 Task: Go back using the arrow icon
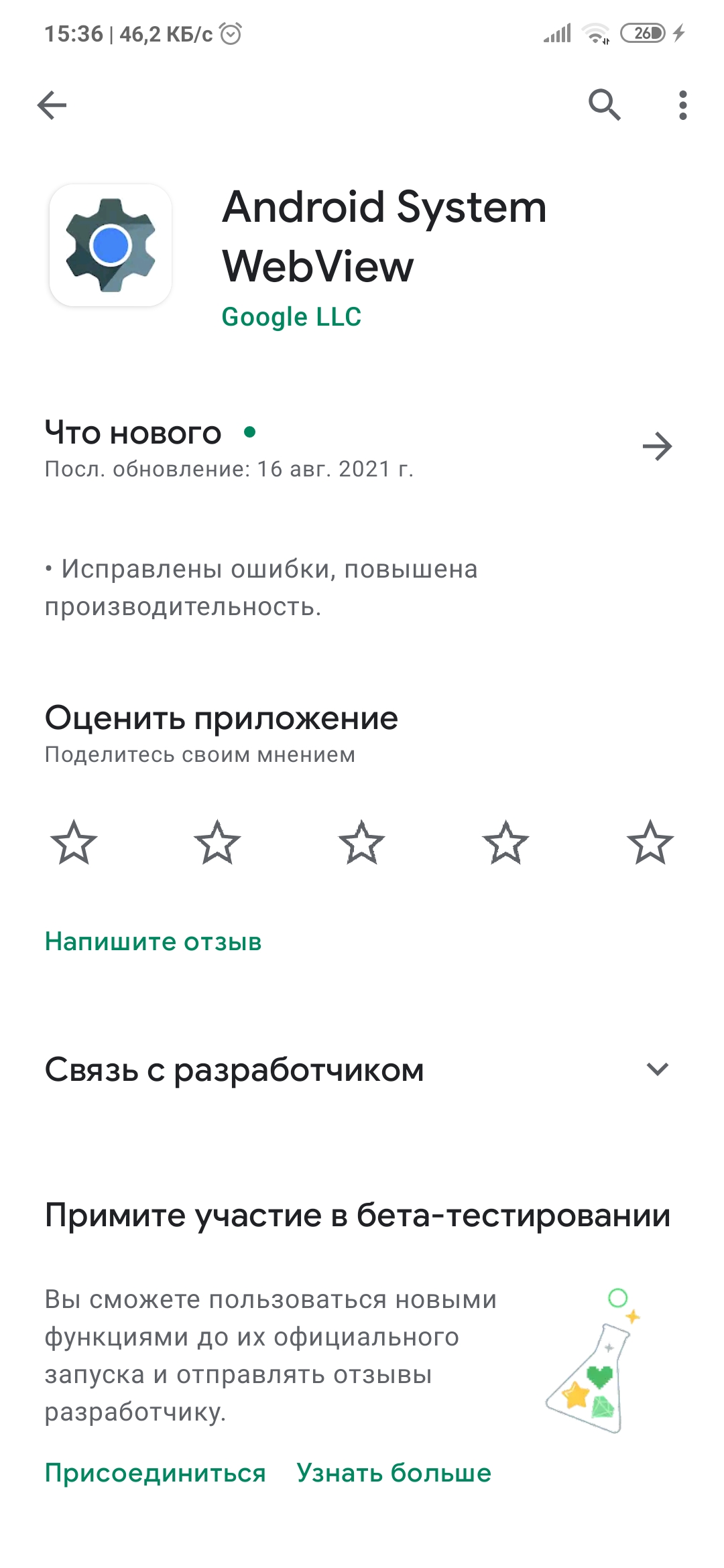click(52, 105)
